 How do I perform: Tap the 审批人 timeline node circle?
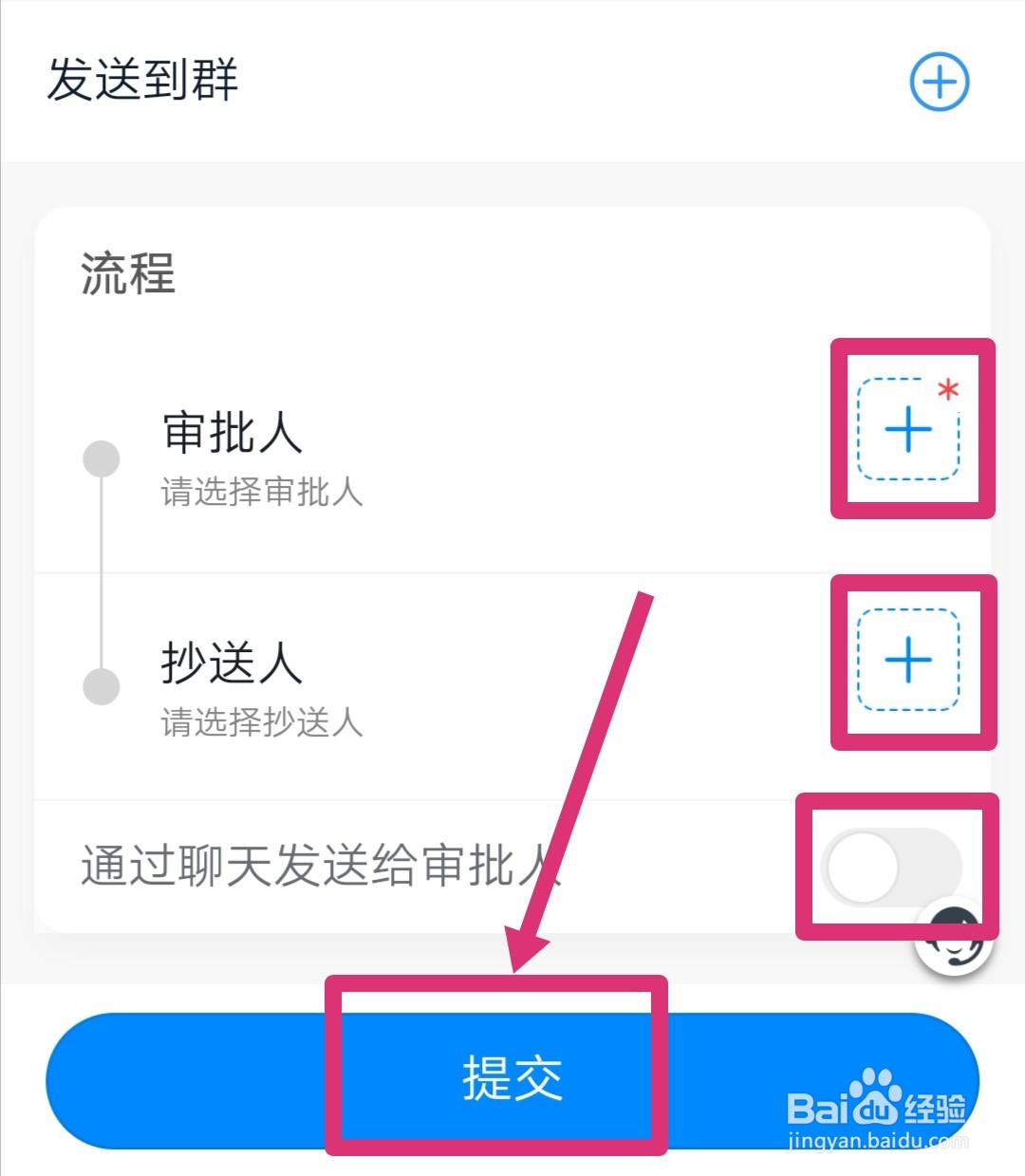click(102, 457)
